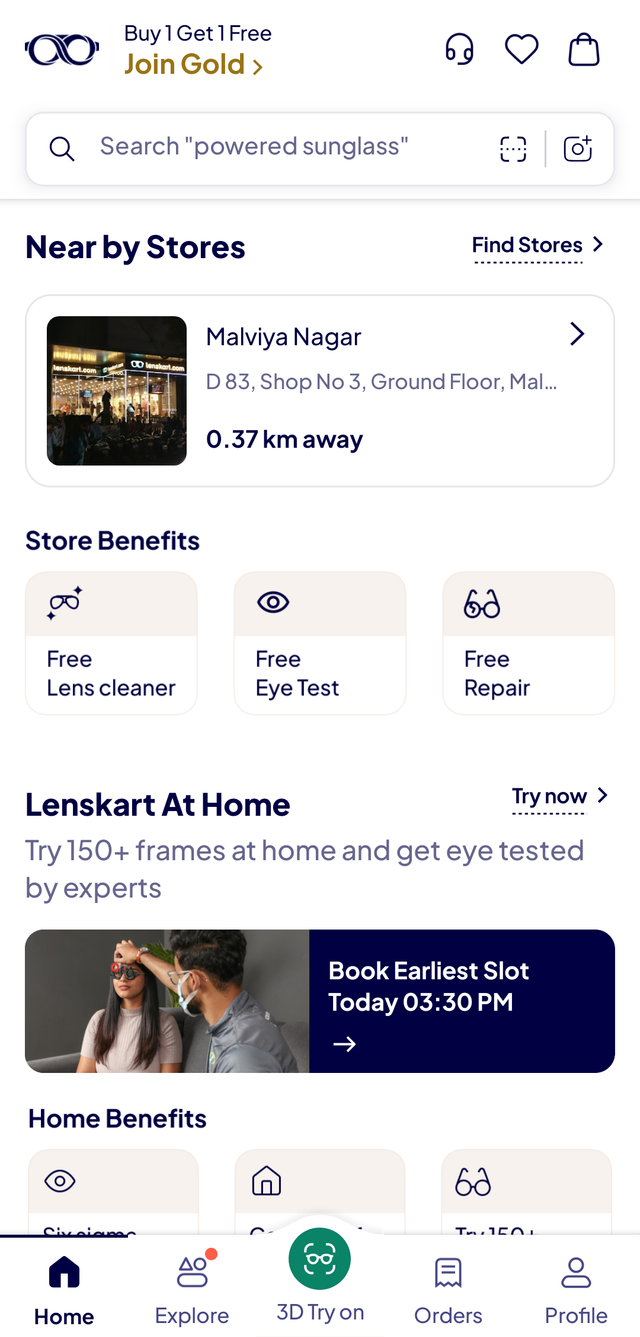Open camera image search icon
Viewport: 640px width, 1337px height.
click(578, 149)
